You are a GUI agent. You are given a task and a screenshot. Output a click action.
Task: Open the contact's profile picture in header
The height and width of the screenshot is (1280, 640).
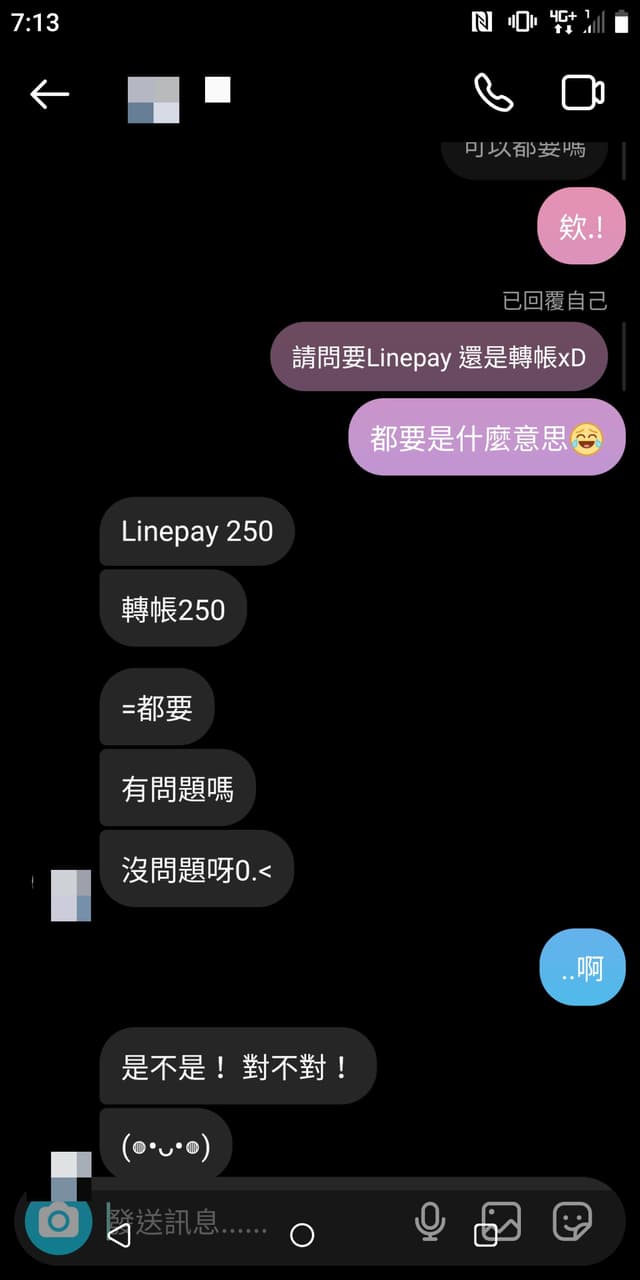[x=154, y=99]
